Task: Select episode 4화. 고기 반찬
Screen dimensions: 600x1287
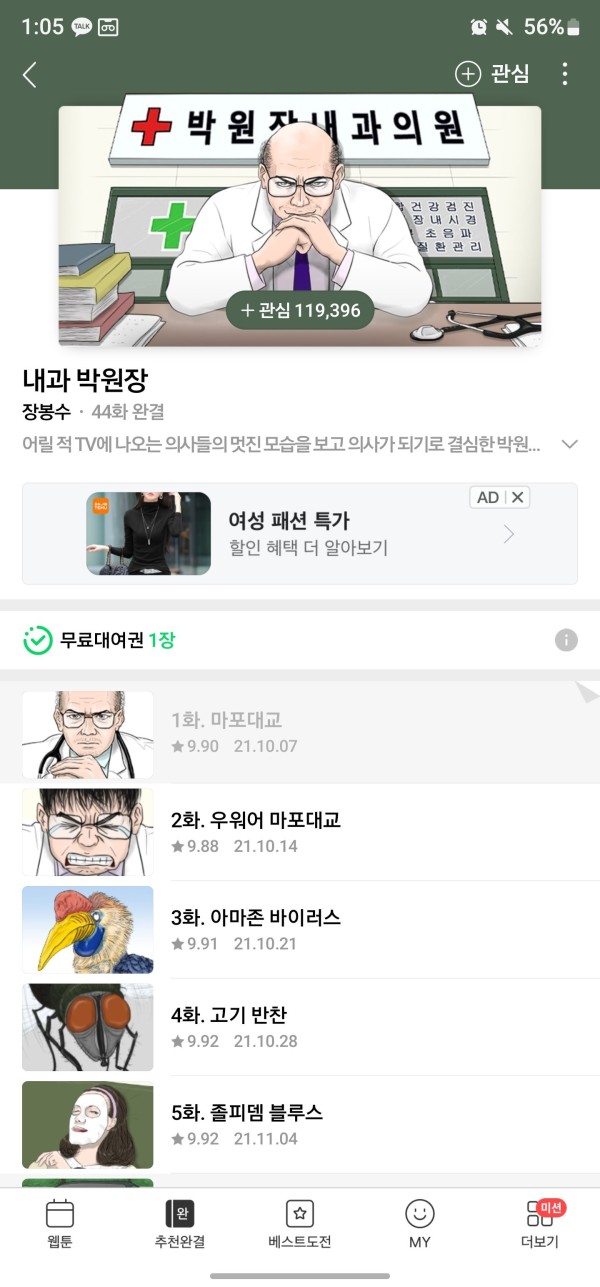Action: pyautogui.click(x=300, y=1027)
